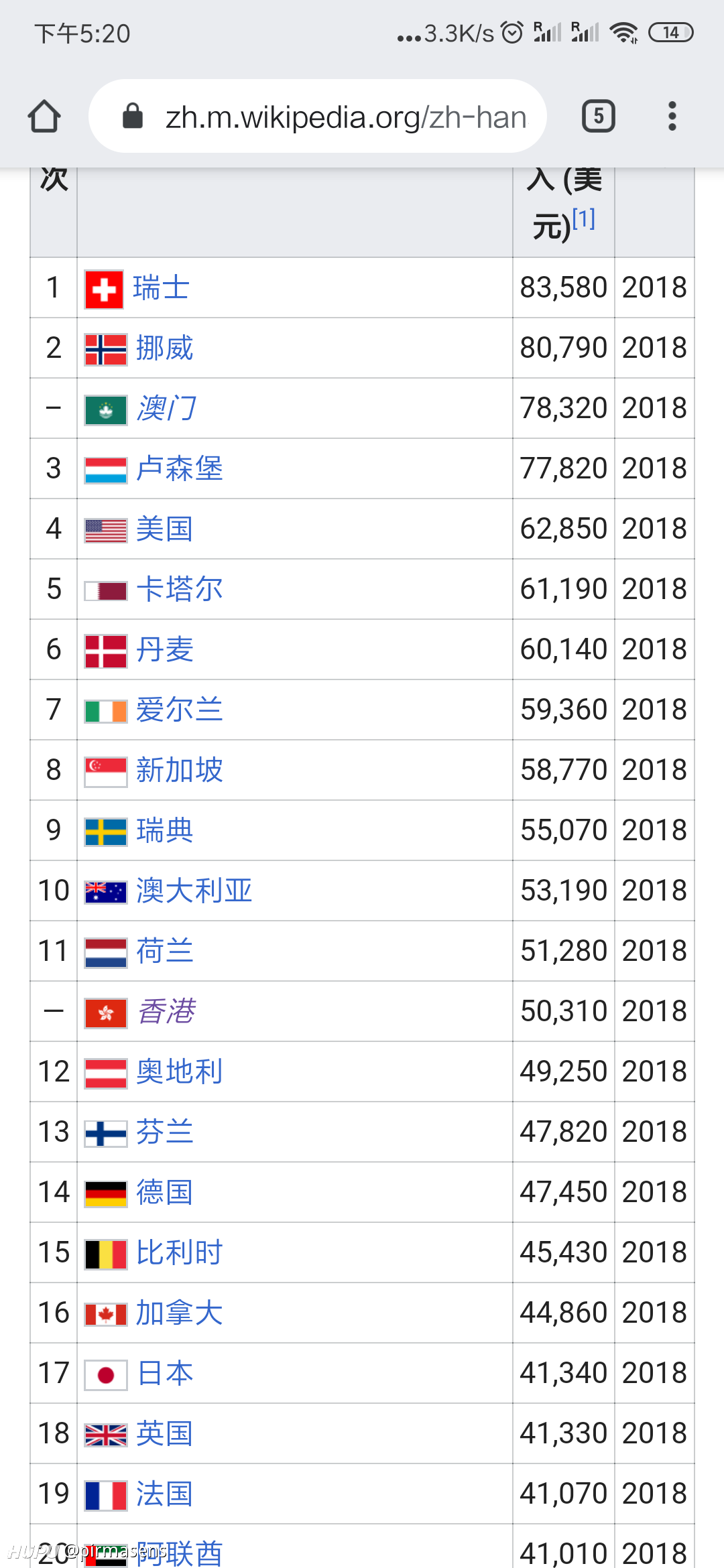Screen dimensions: 724x1568
Task: Open the 丹麦 link
Action: 164,649
